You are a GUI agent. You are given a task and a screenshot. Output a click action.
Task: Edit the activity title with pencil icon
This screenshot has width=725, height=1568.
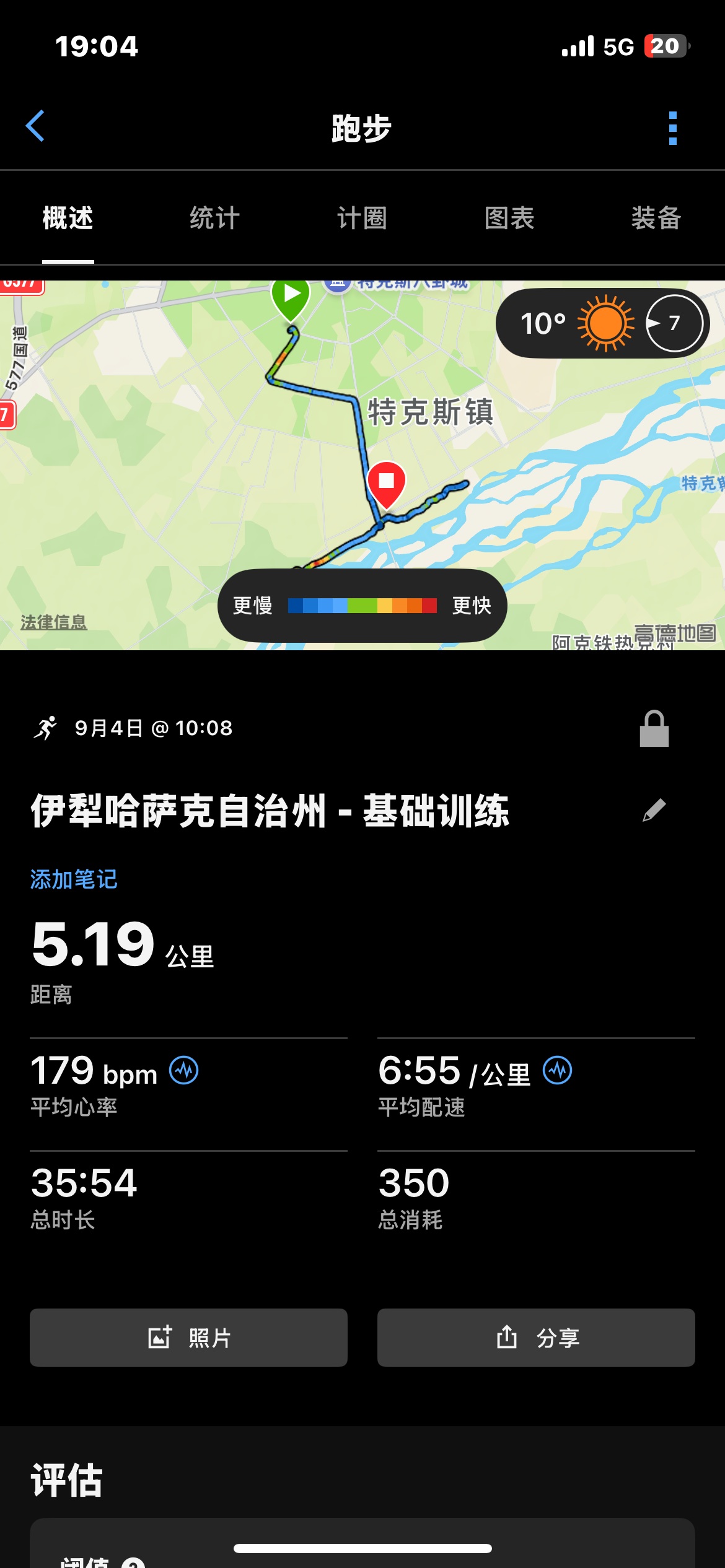(x=654, y=810)
